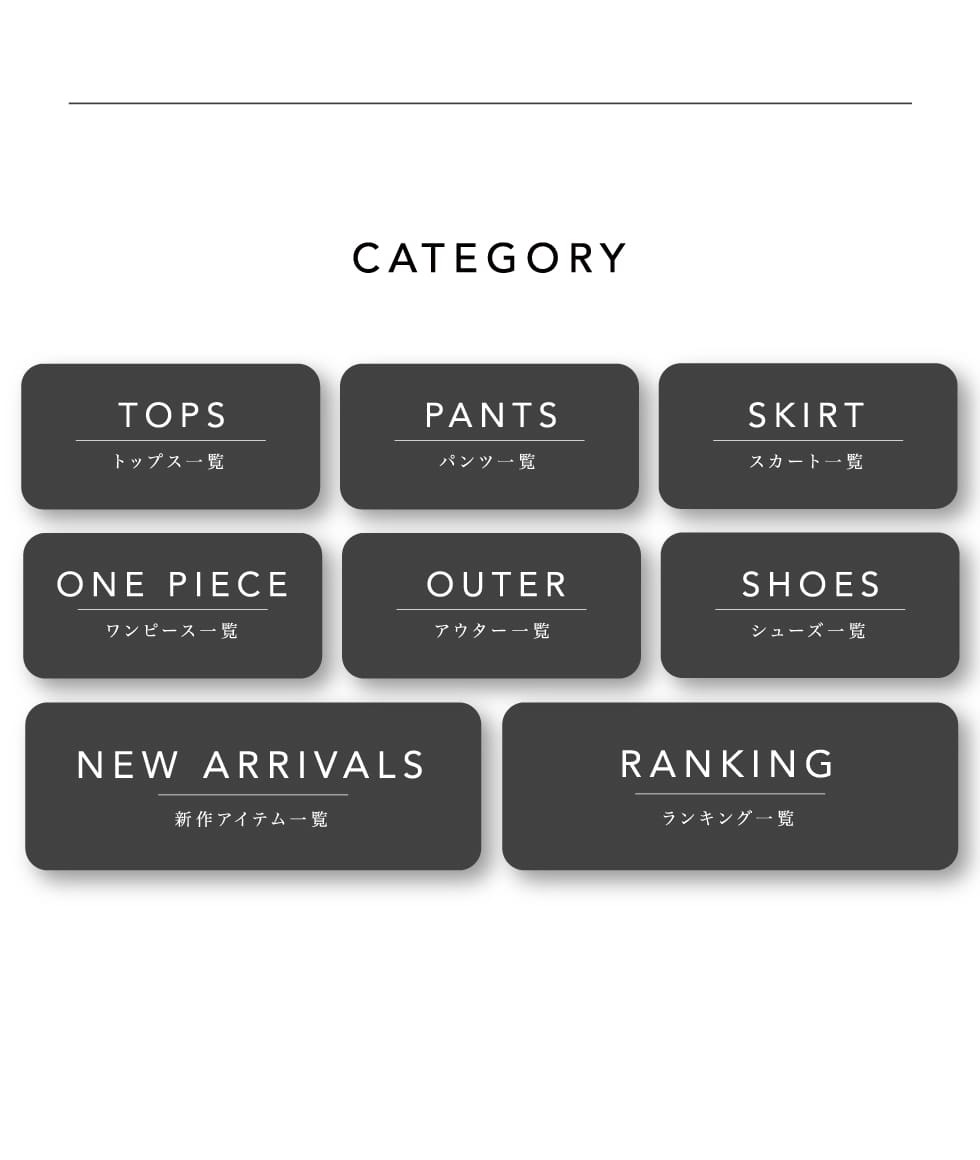
Task: Open the TOPS category list
Action: [171, 436]
